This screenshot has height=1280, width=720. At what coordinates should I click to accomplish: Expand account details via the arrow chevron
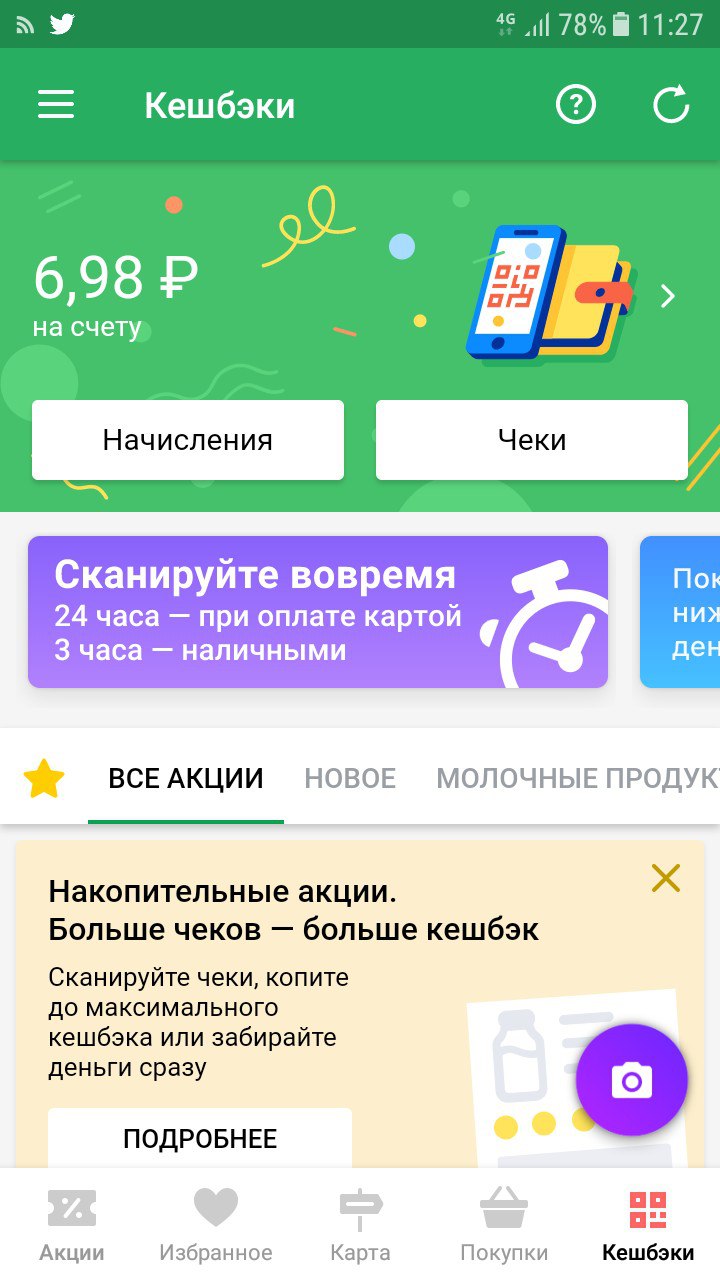666,296
